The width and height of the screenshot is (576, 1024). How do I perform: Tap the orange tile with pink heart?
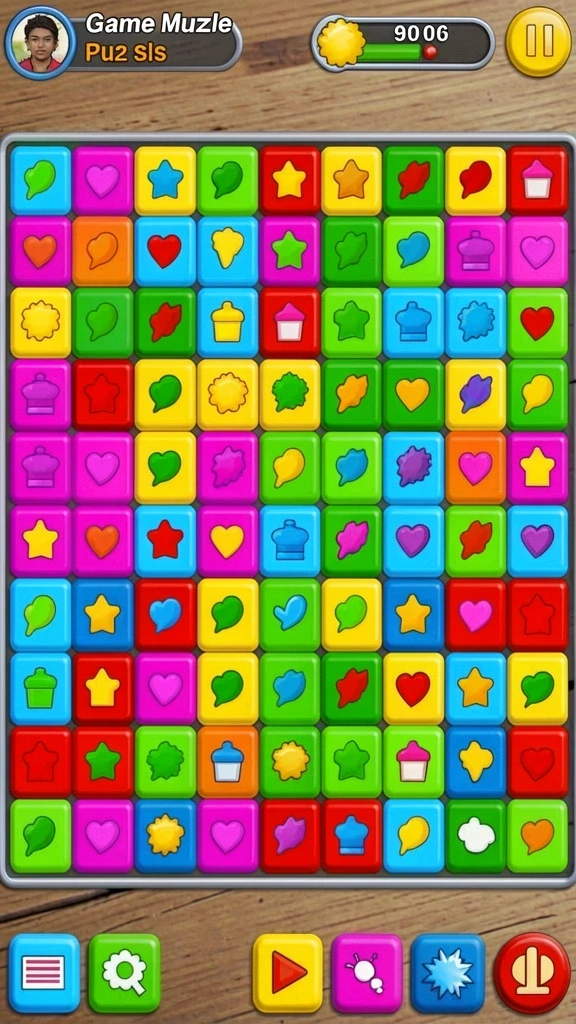click(x=475, y=468)
